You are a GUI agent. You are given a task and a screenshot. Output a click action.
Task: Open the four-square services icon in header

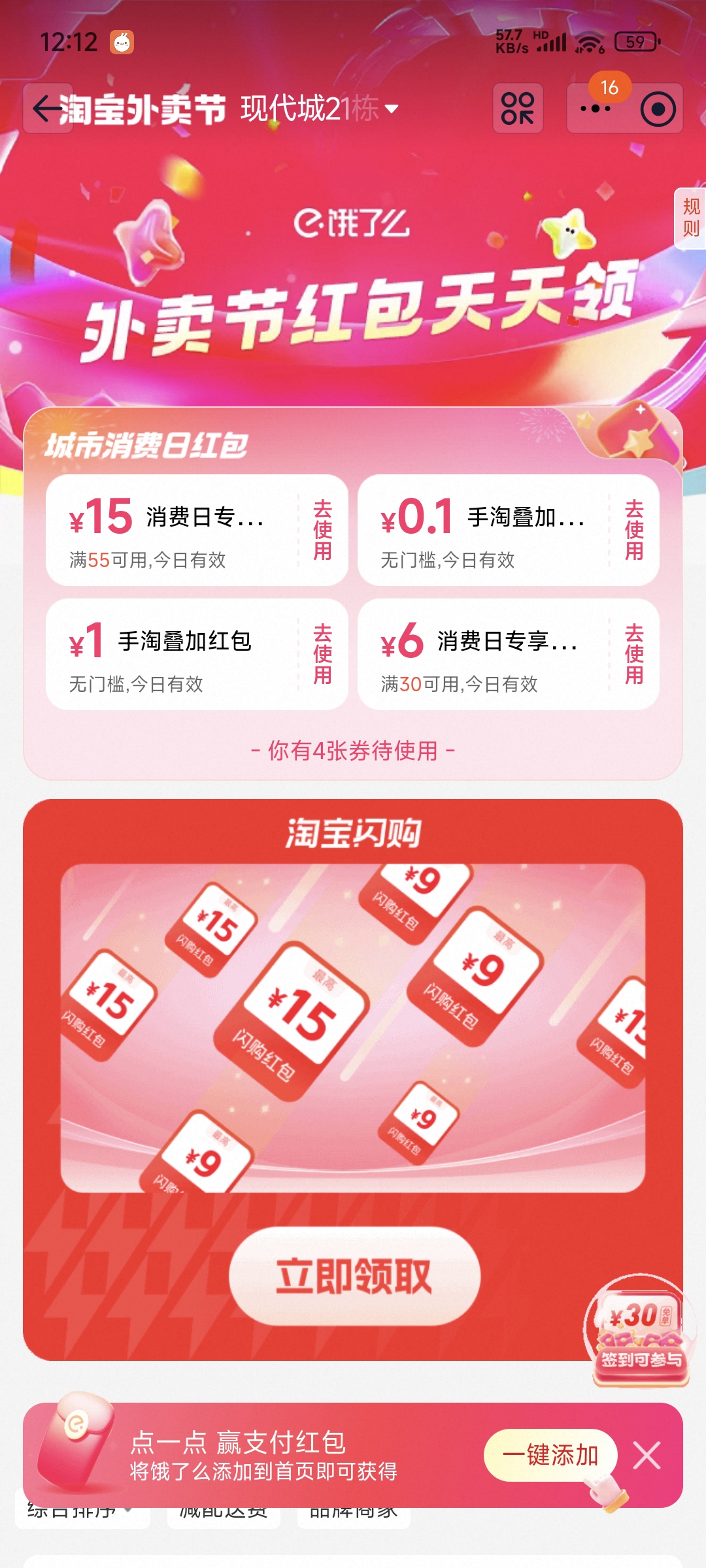517,108
